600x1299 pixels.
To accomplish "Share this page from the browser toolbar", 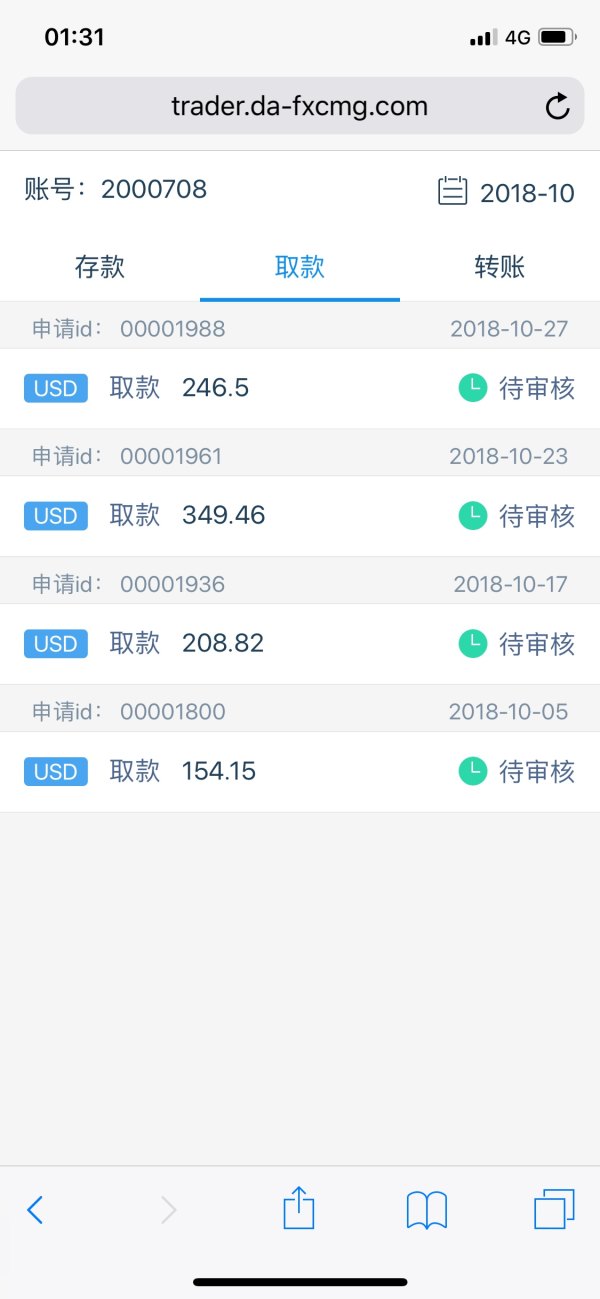I will pyautogui.click(x=299, y=1208).
